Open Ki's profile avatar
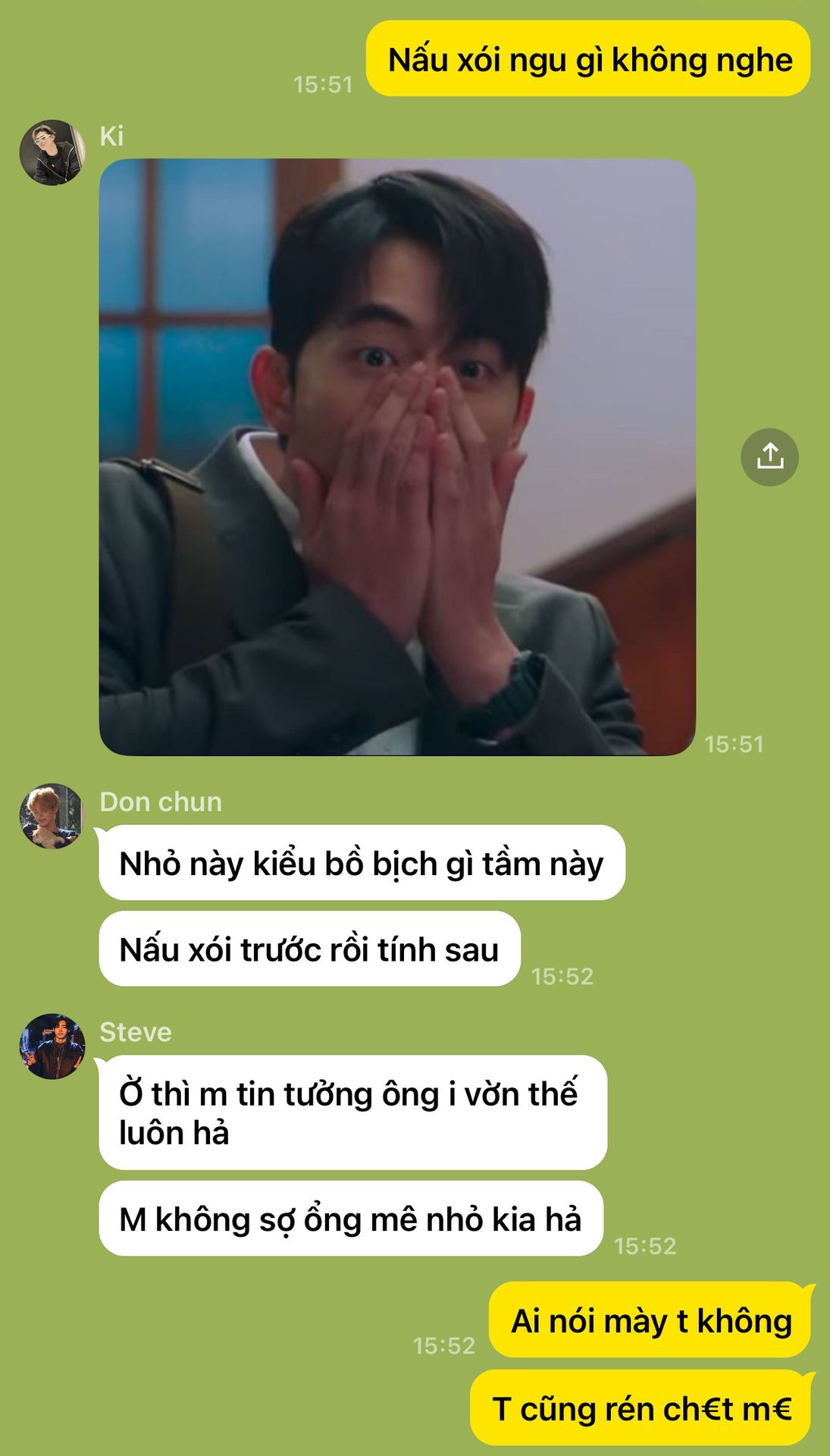 (x=52, y=152)
